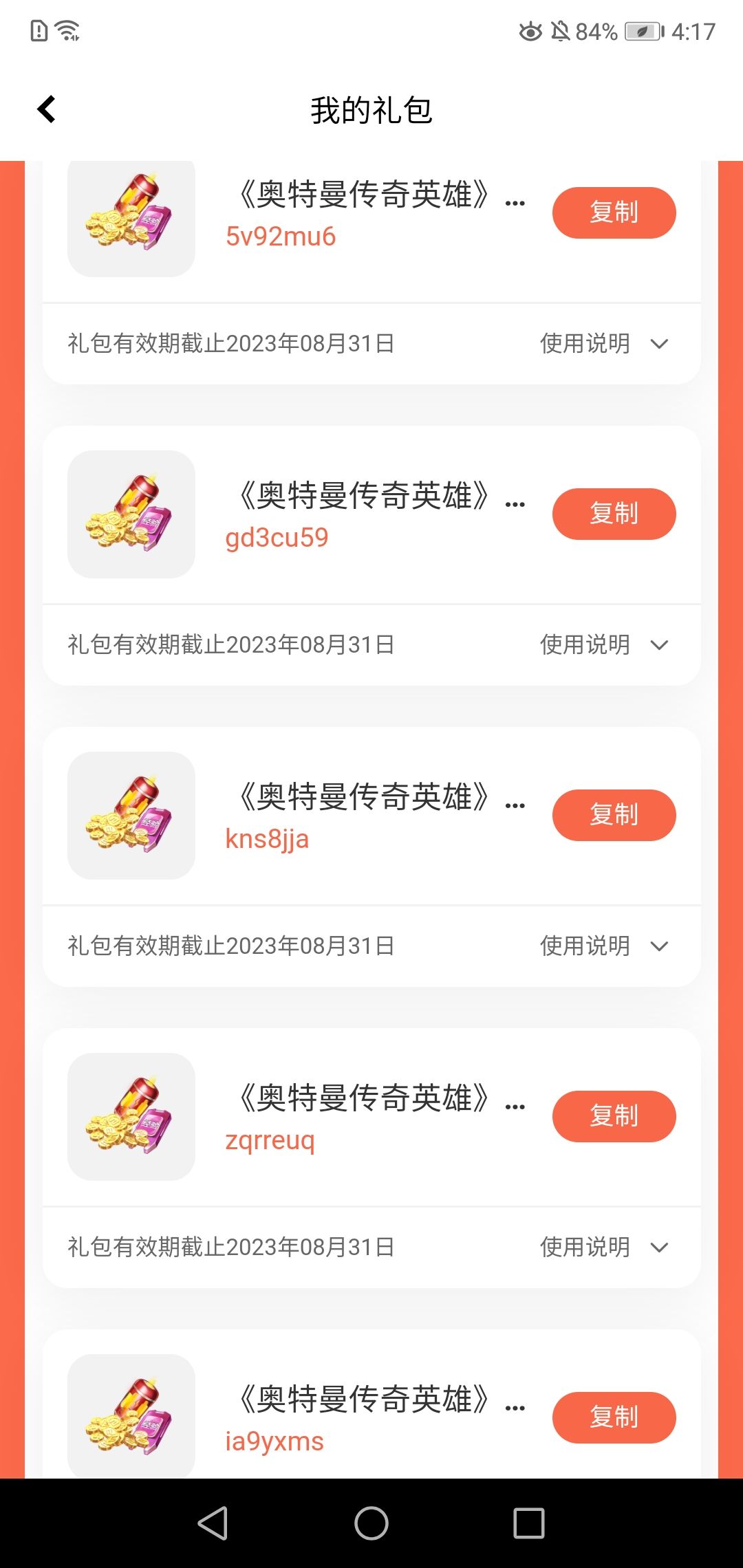Image resolution: width=743 pixels, height=1568 pixels.
Task: Expand 使用说明 for code 5v92mu6
Action: 604,343
